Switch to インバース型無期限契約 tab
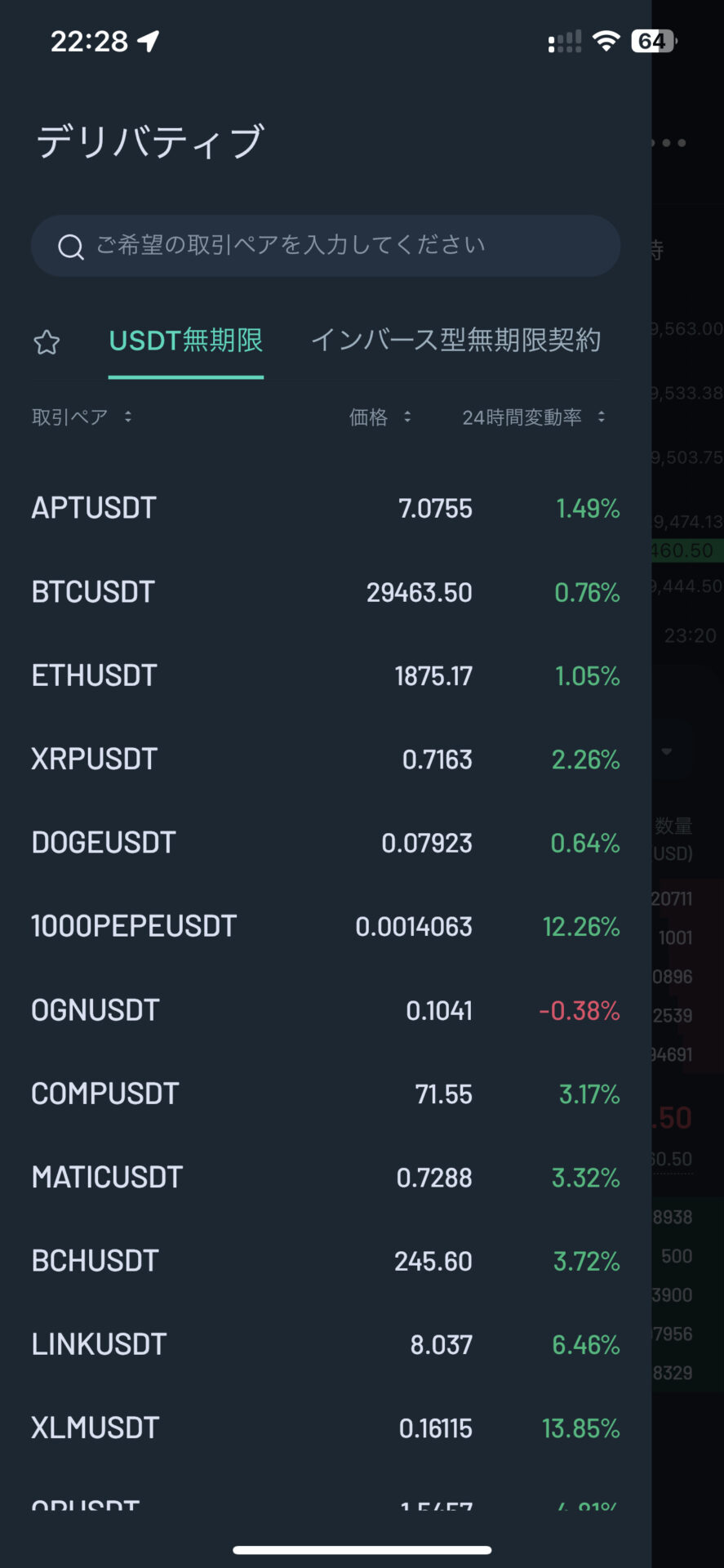 click(x=455, y=340)
